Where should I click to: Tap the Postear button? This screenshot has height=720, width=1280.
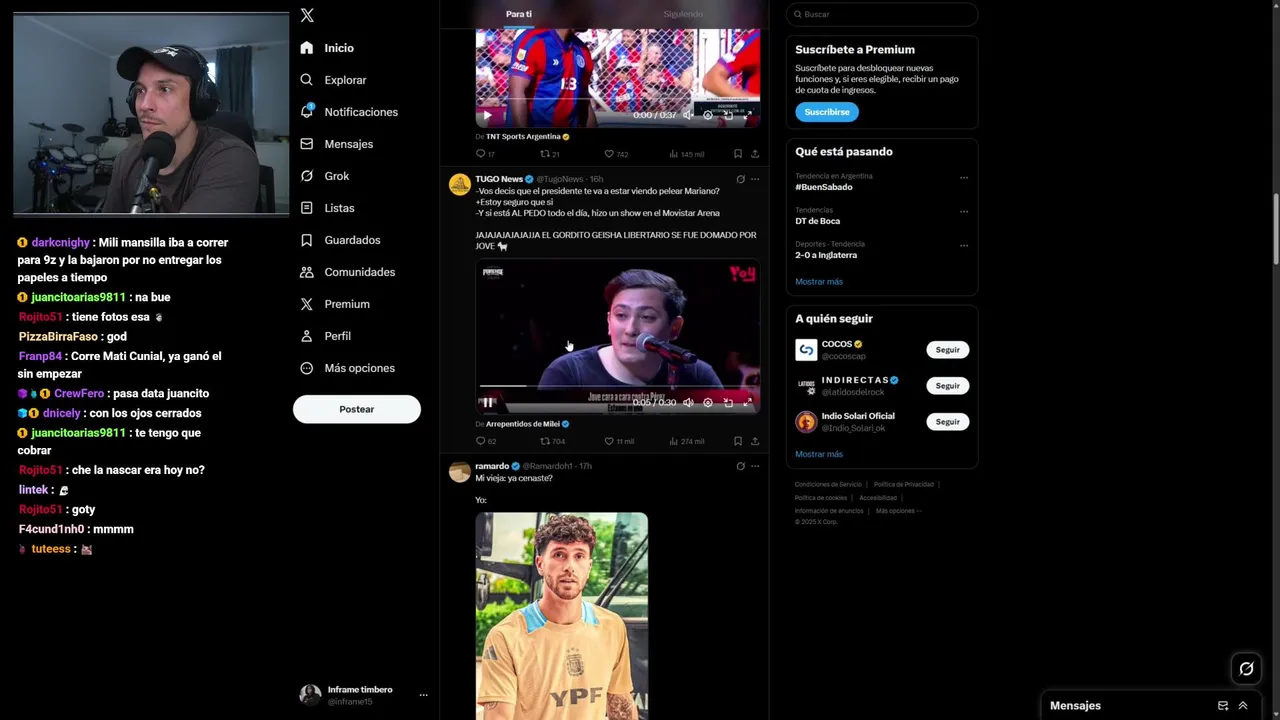[x=356, y=409]
